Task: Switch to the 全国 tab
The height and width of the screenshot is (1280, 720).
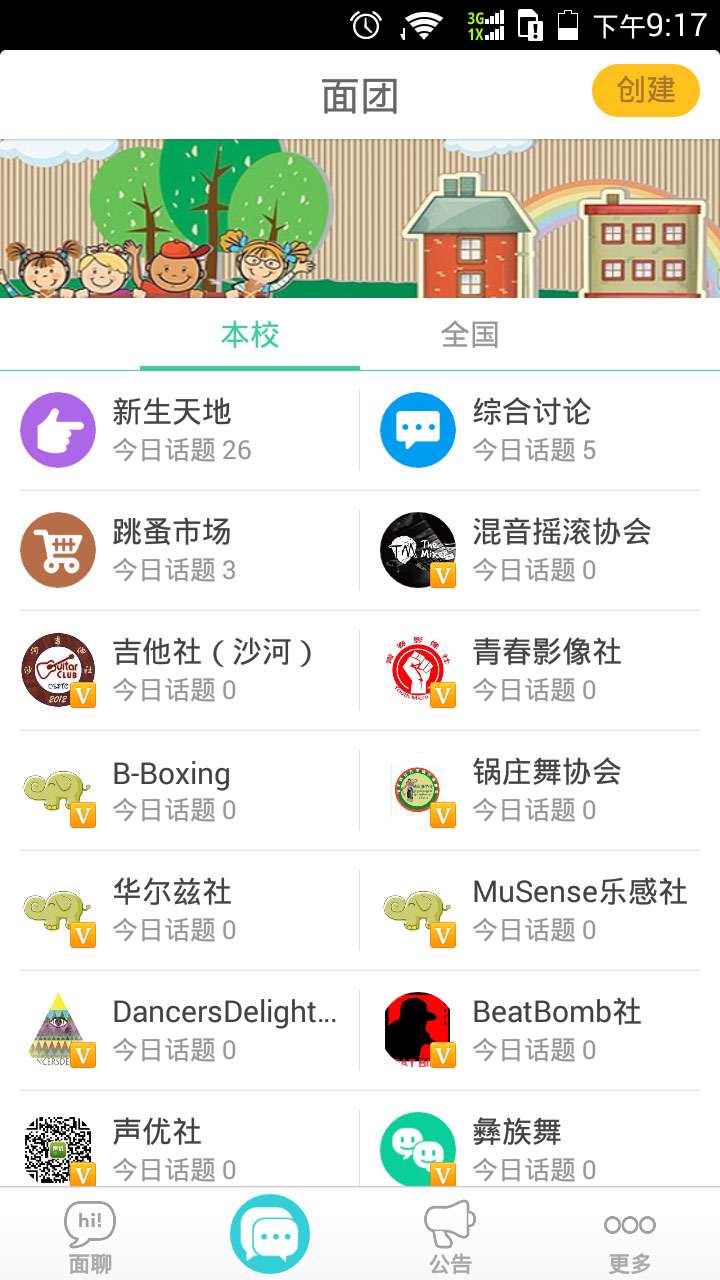Action: click(469, 335)
